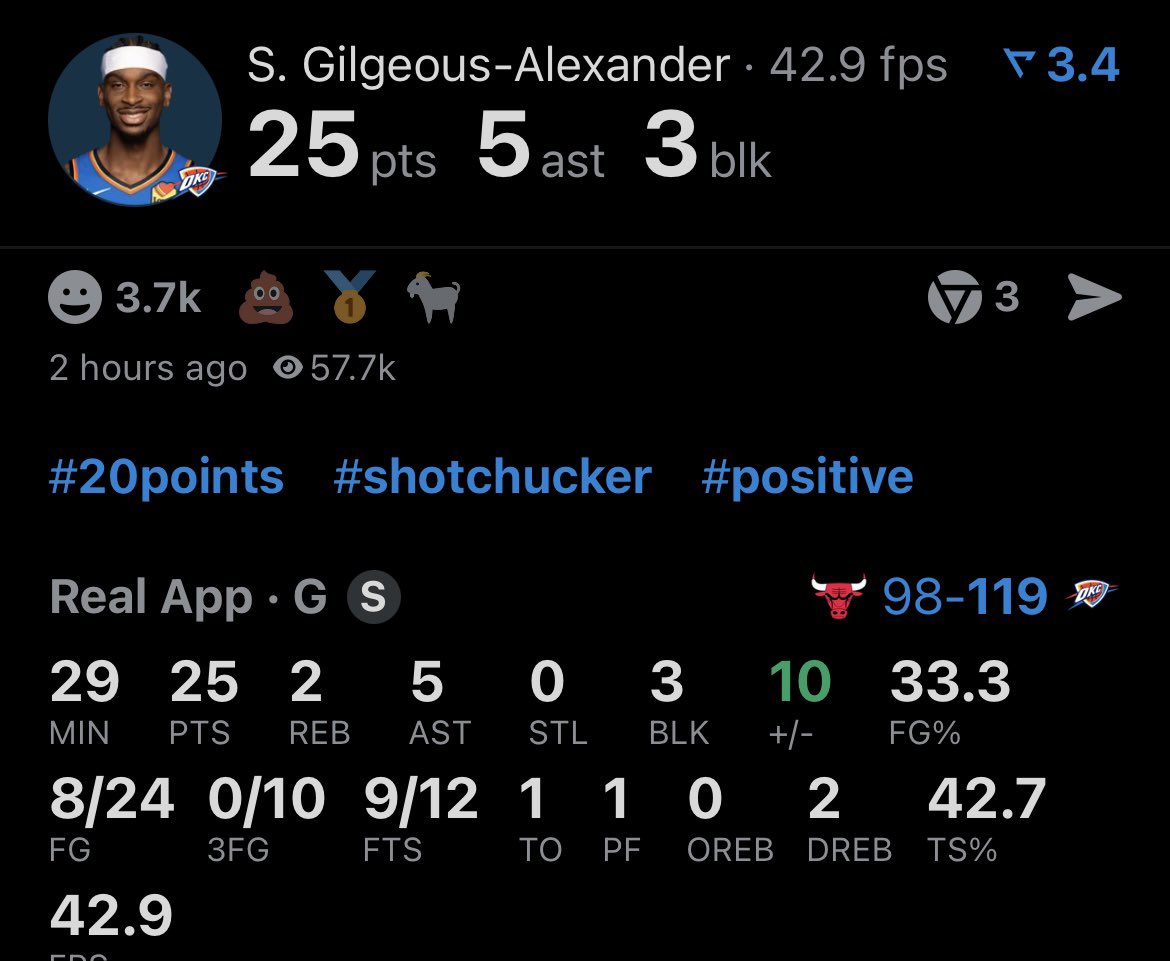Open Gilgeous-Alexander's player profile photo

(x=136, y=118)
